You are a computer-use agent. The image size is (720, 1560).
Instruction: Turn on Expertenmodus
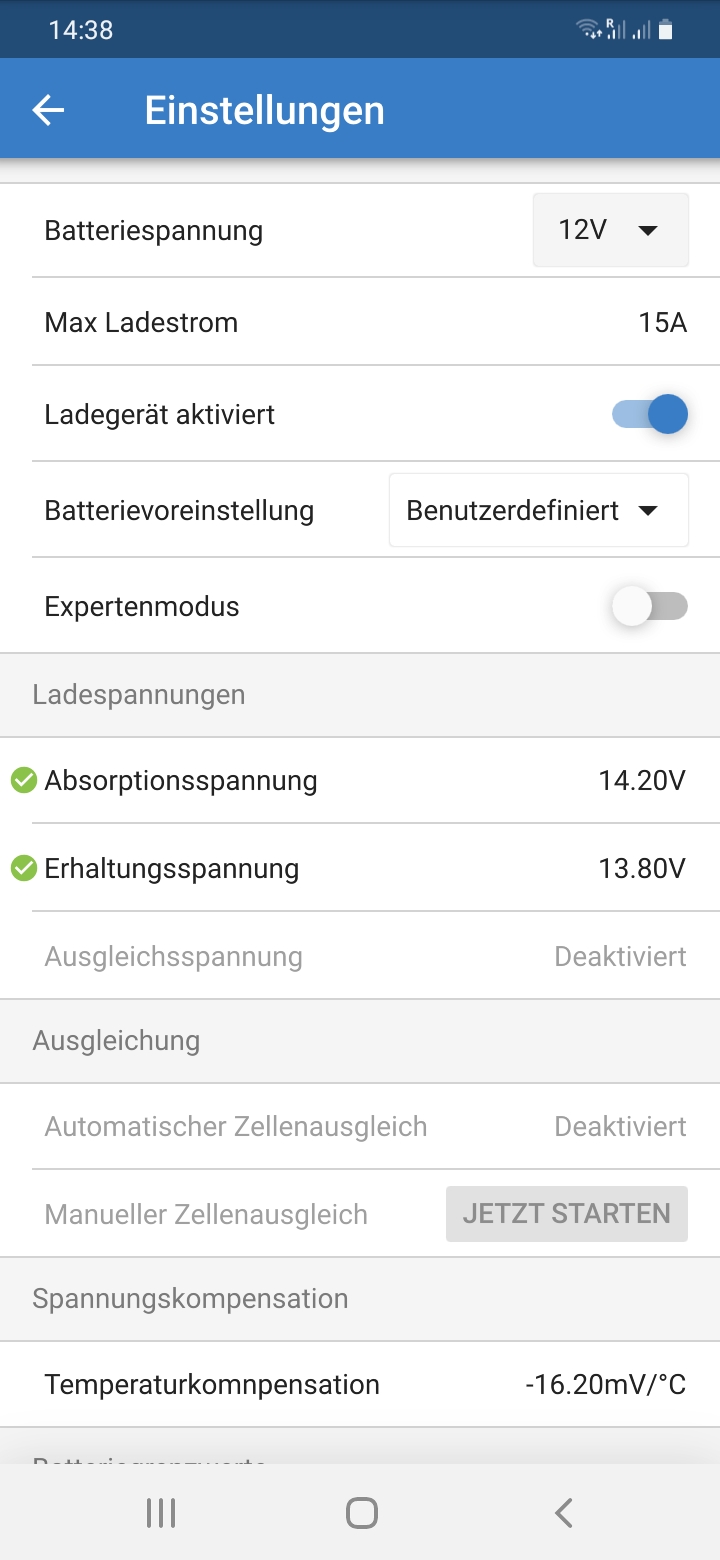(x=650, y=606)
